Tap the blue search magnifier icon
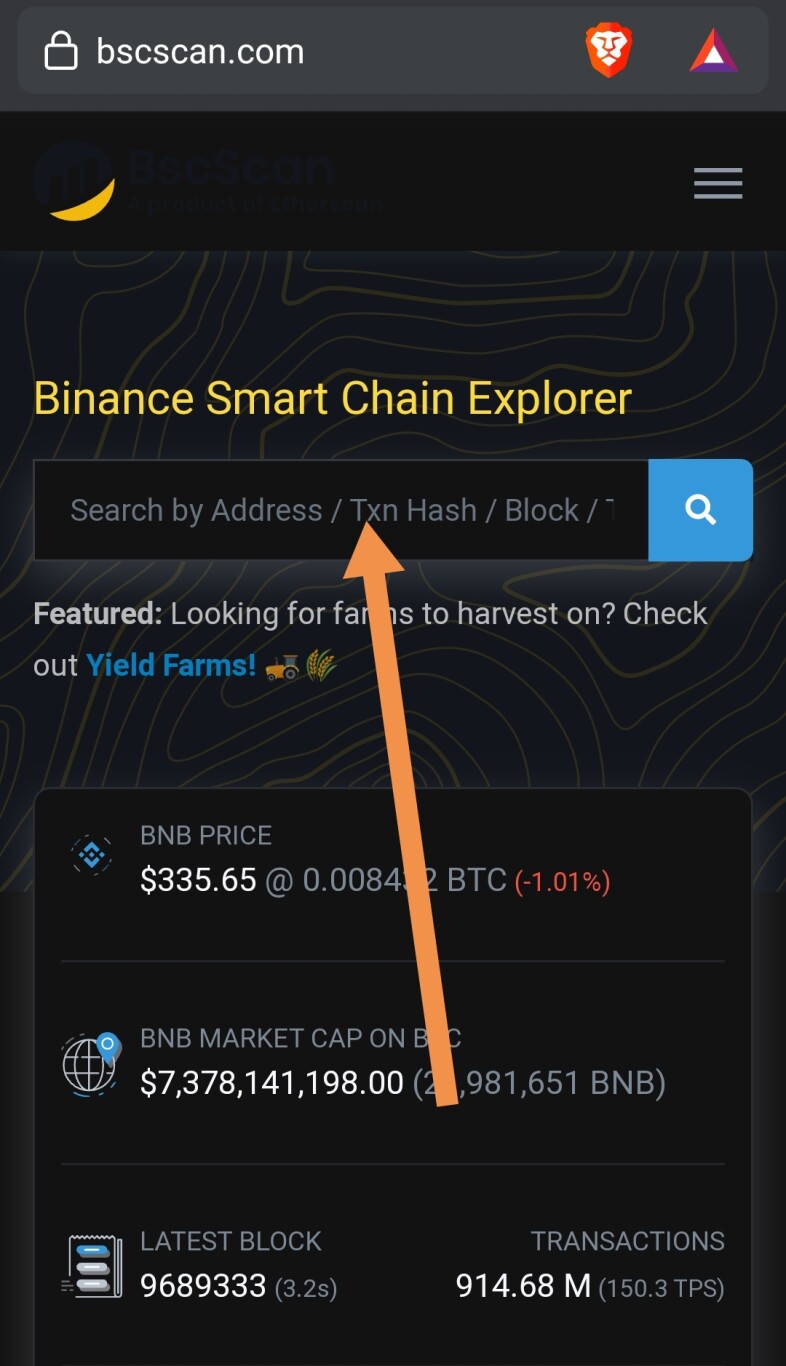Image resolution: width=786 pixels, height=1366 pixels. tap(700, 510)
